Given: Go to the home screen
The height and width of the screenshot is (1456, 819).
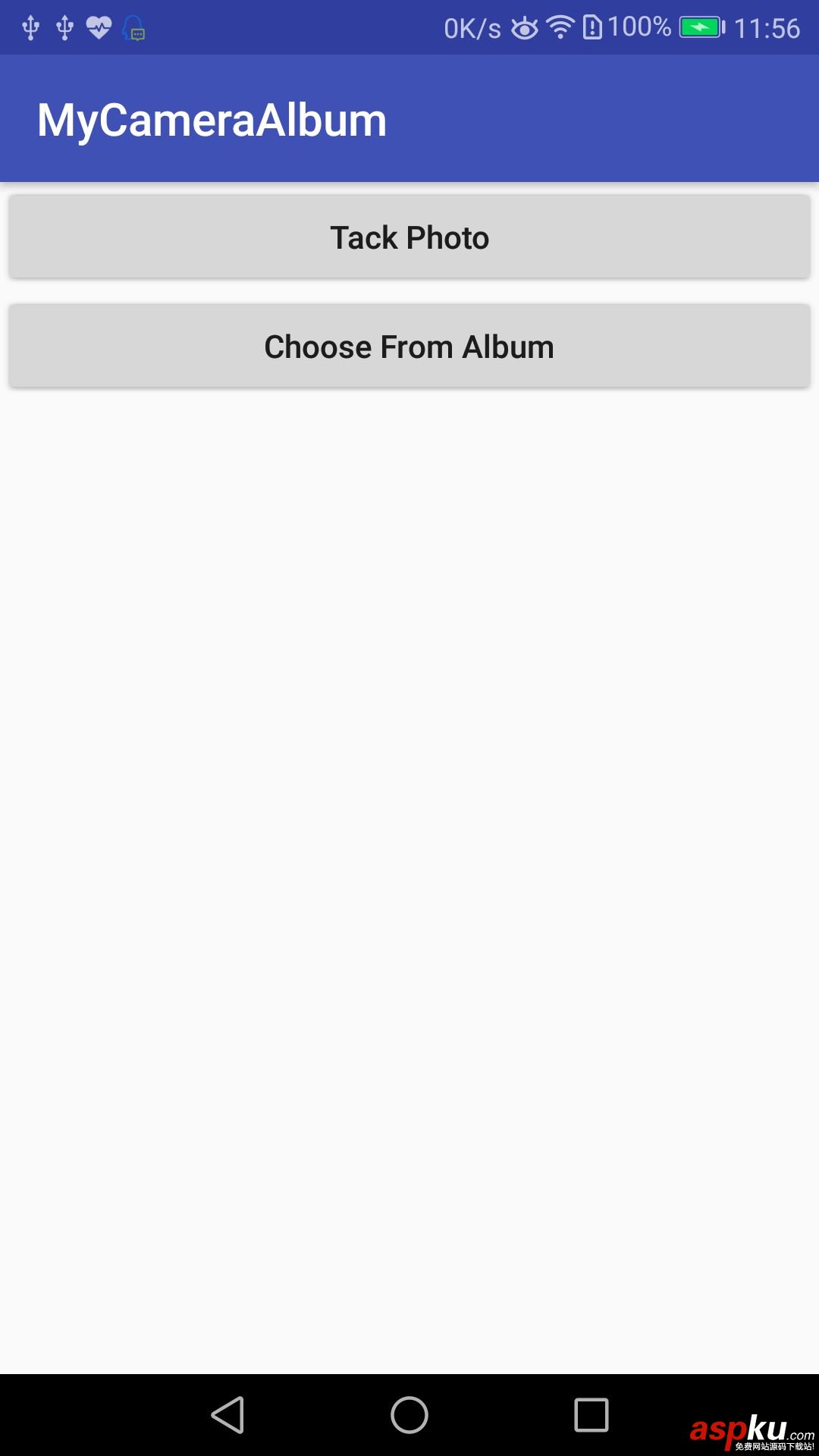Looking at the screenshot, I should (409, 1415).
